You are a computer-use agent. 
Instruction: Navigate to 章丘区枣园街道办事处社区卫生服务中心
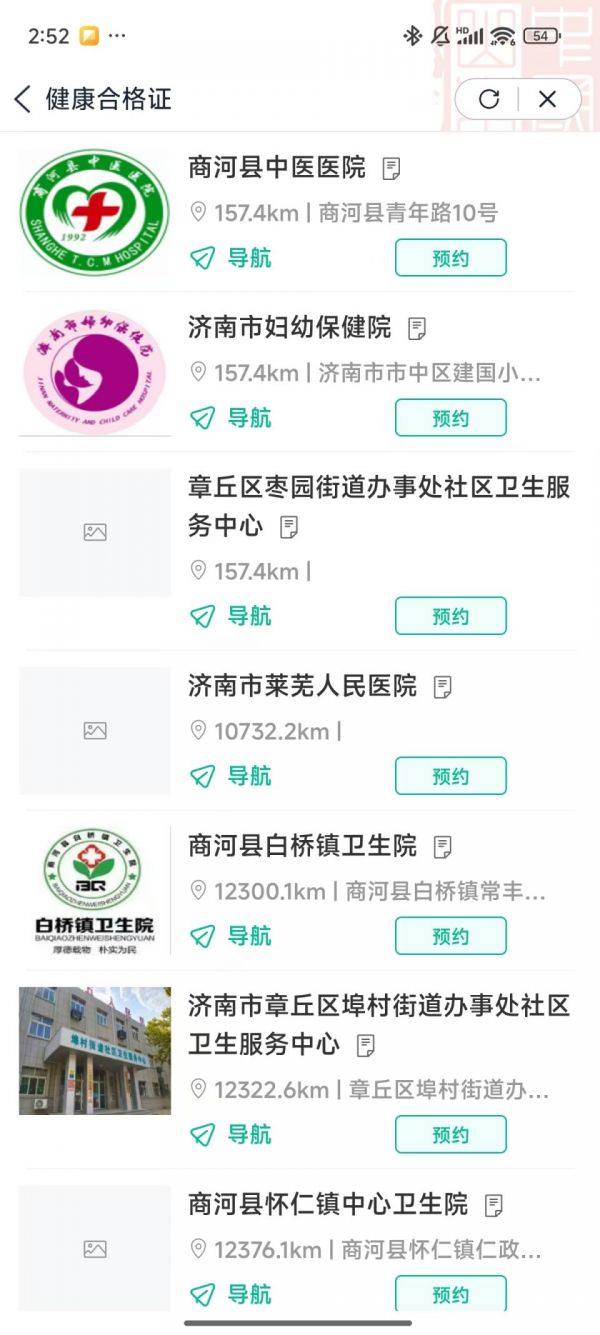(231, 616)
